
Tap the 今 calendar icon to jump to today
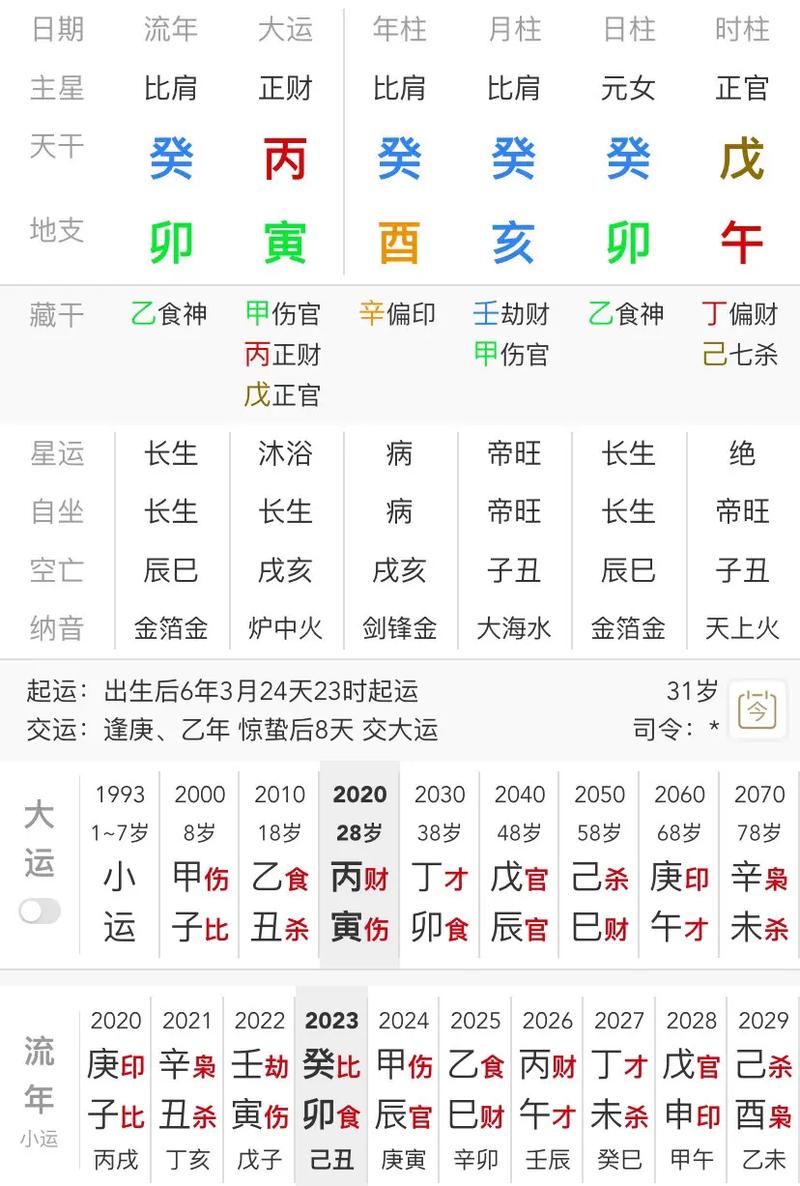757,709
